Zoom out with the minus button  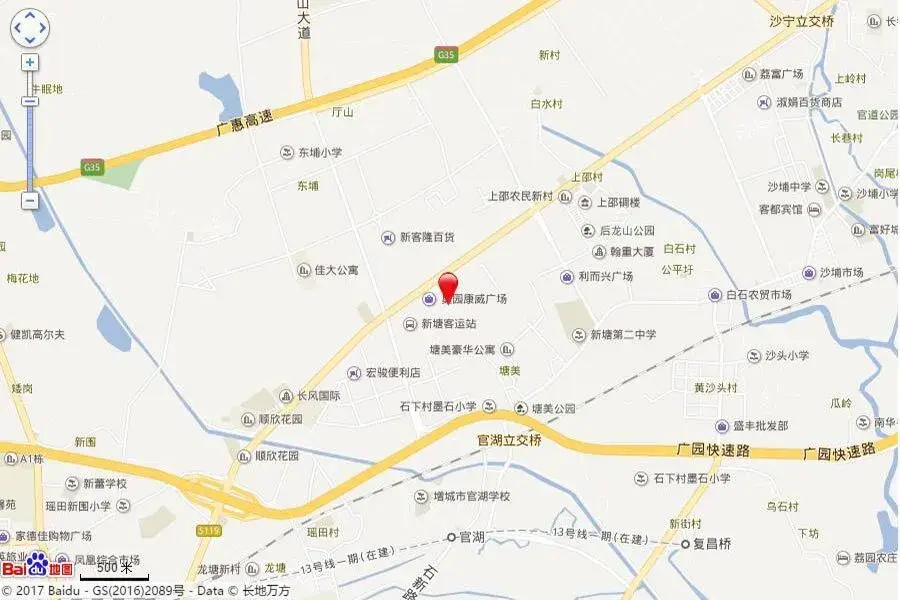click(29, 200)
